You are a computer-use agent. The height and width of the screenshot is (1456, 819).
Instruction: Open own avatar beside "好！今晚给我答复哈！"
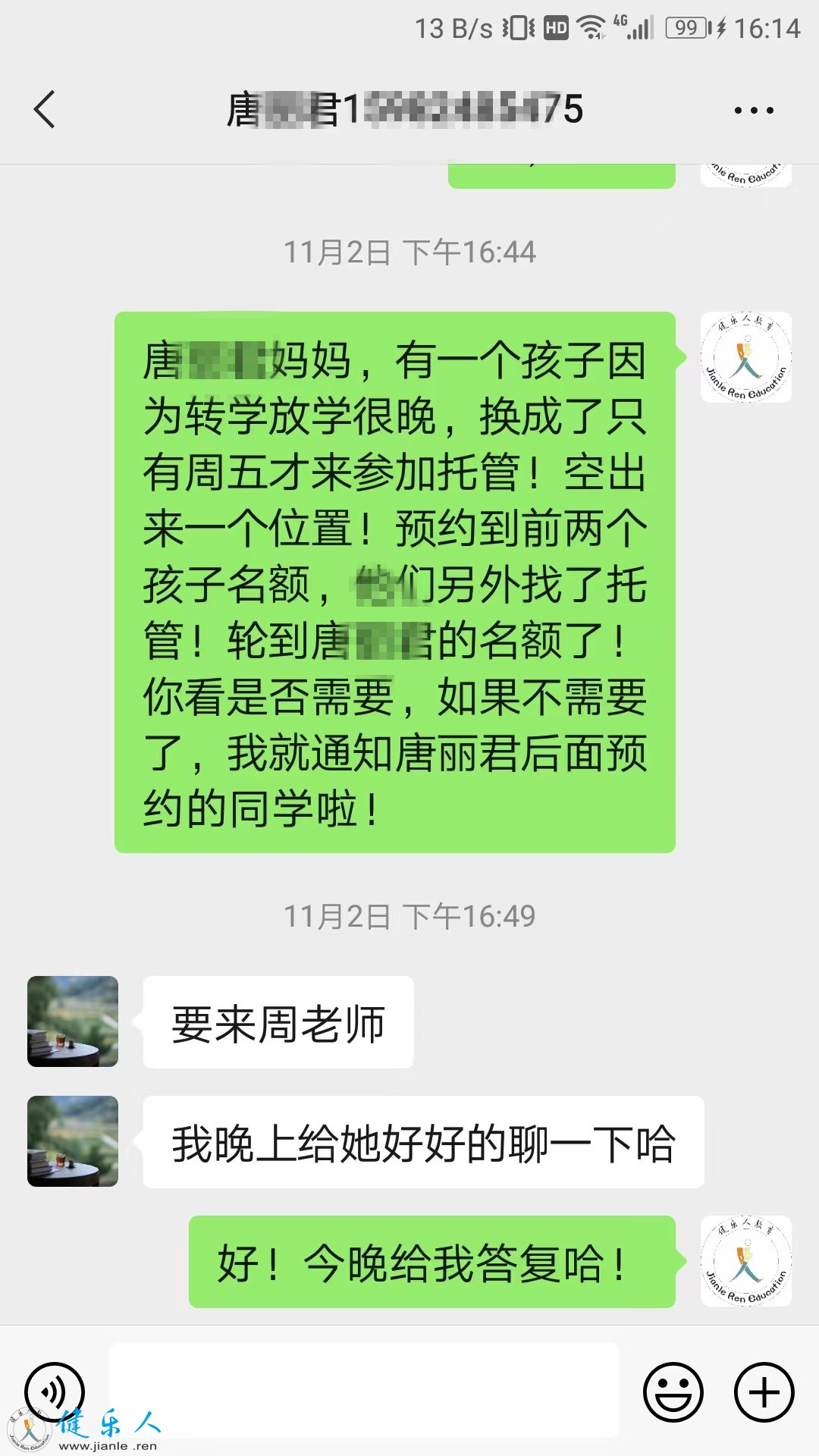point(745,1260)
